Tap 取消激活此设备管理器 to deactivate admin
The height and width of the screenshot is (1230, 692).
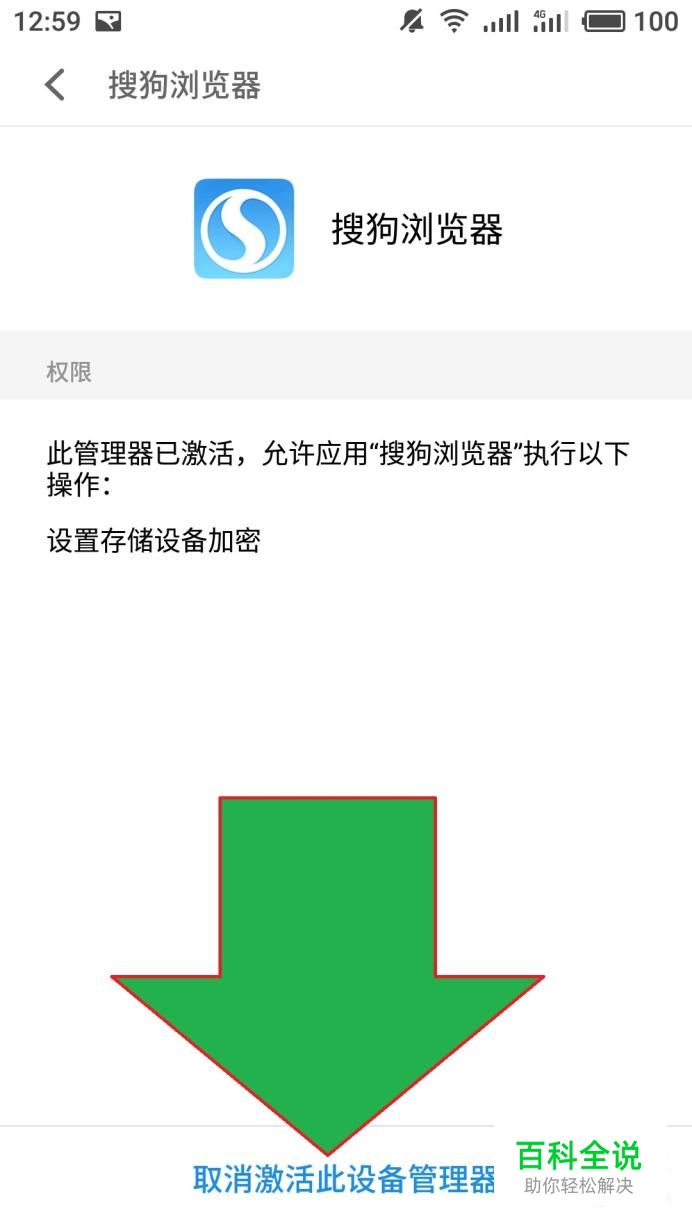(x=345, y=1180)
